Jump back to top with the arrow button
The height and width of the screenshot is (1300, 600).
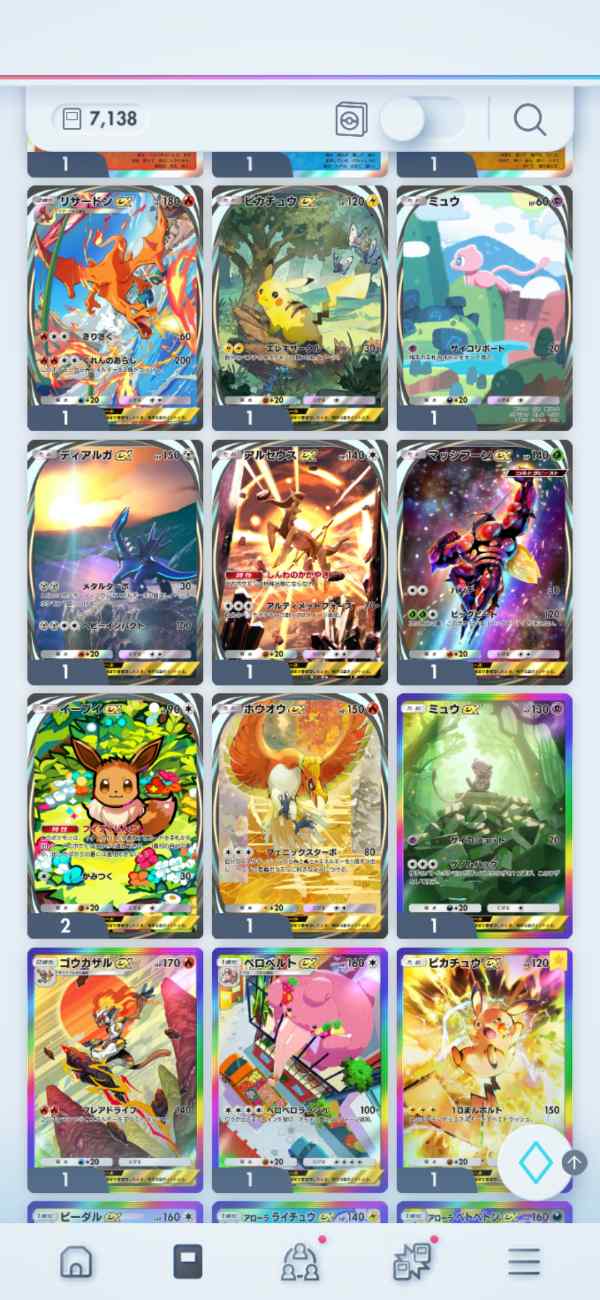575,1162
